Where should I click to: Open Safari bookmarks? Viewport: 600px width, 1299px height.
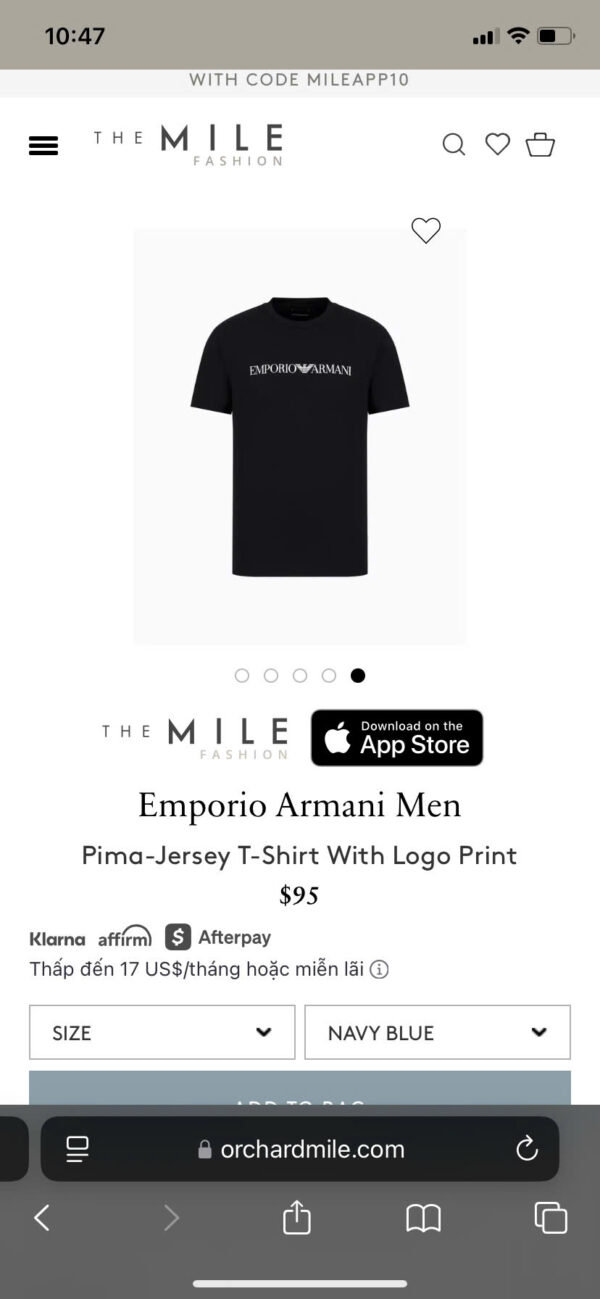tap(423, 1217)
